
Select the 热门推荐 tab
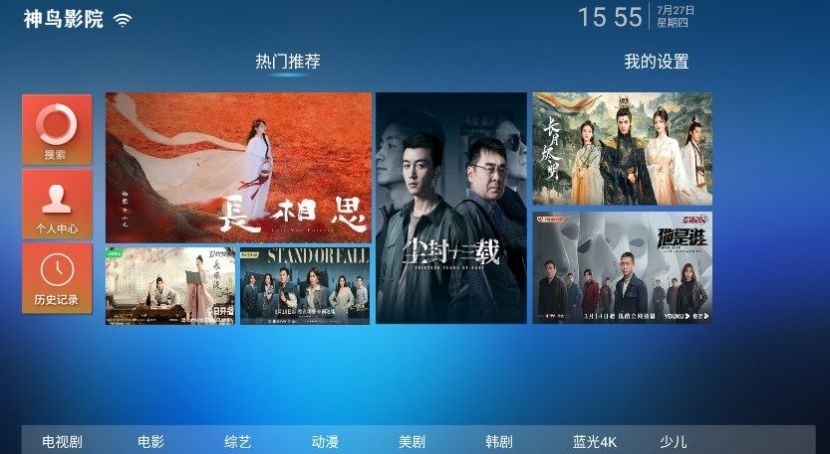coord(288,61)
